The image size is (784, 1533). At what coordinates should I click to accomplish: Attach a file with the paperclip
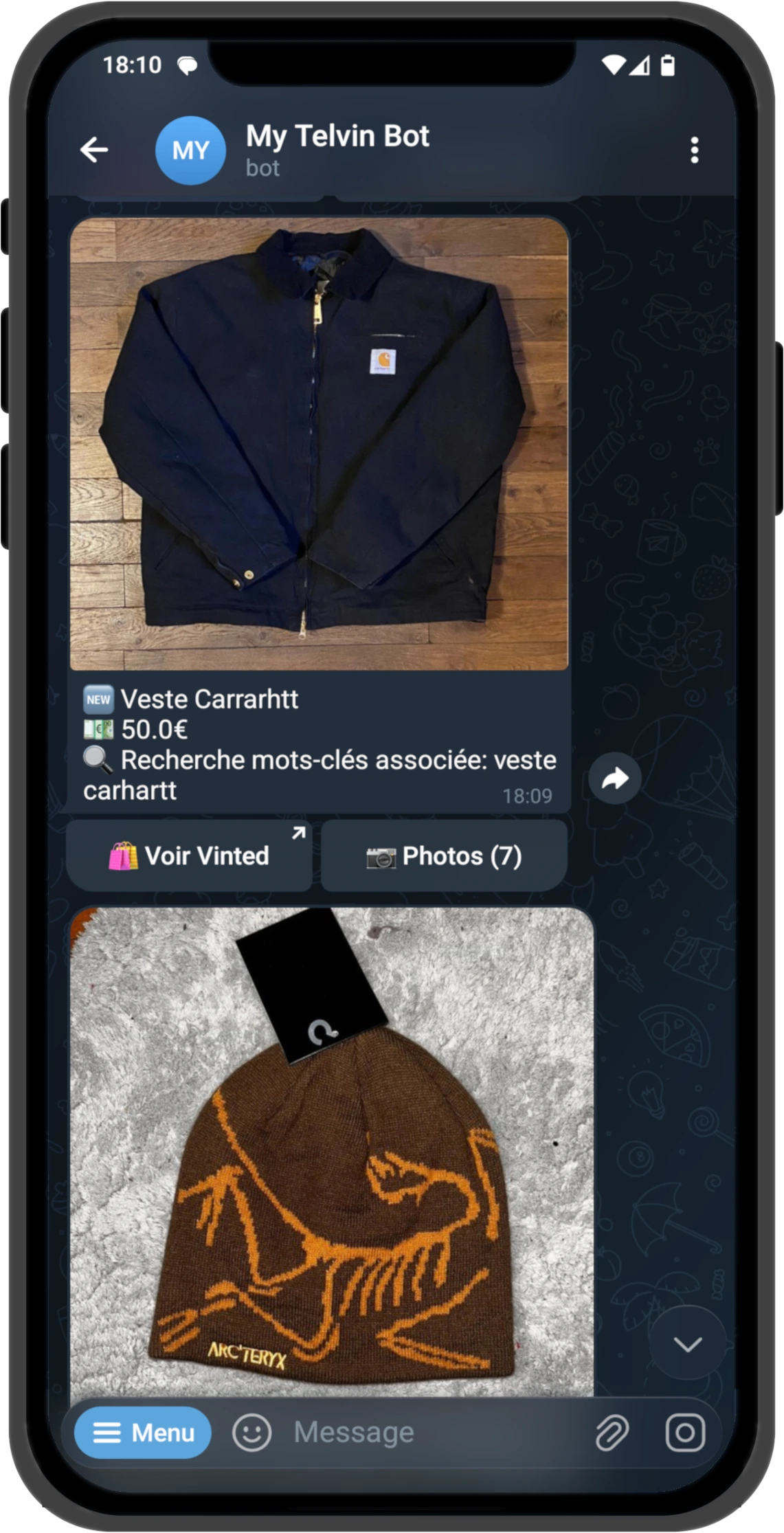click(x=612, y=1433)
